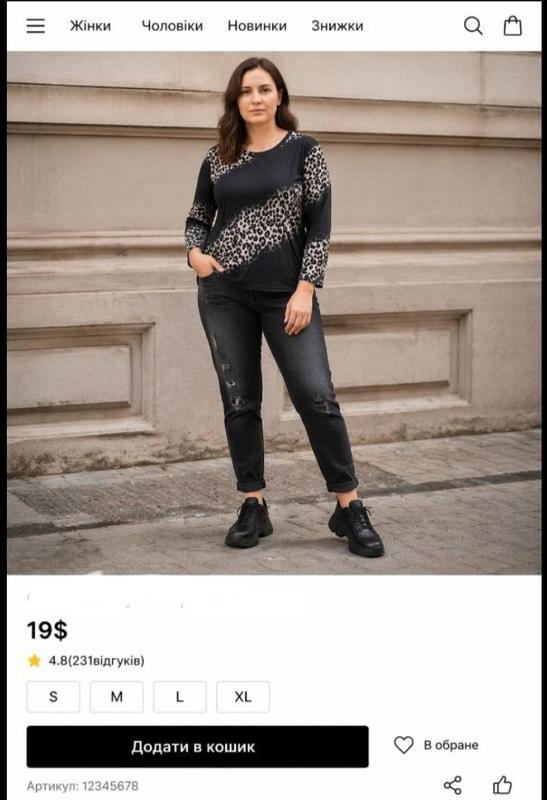The width and height of the screenshot is (547, 800).
Task: Add item to В обране favorites
Action: (x=436, y=745)
